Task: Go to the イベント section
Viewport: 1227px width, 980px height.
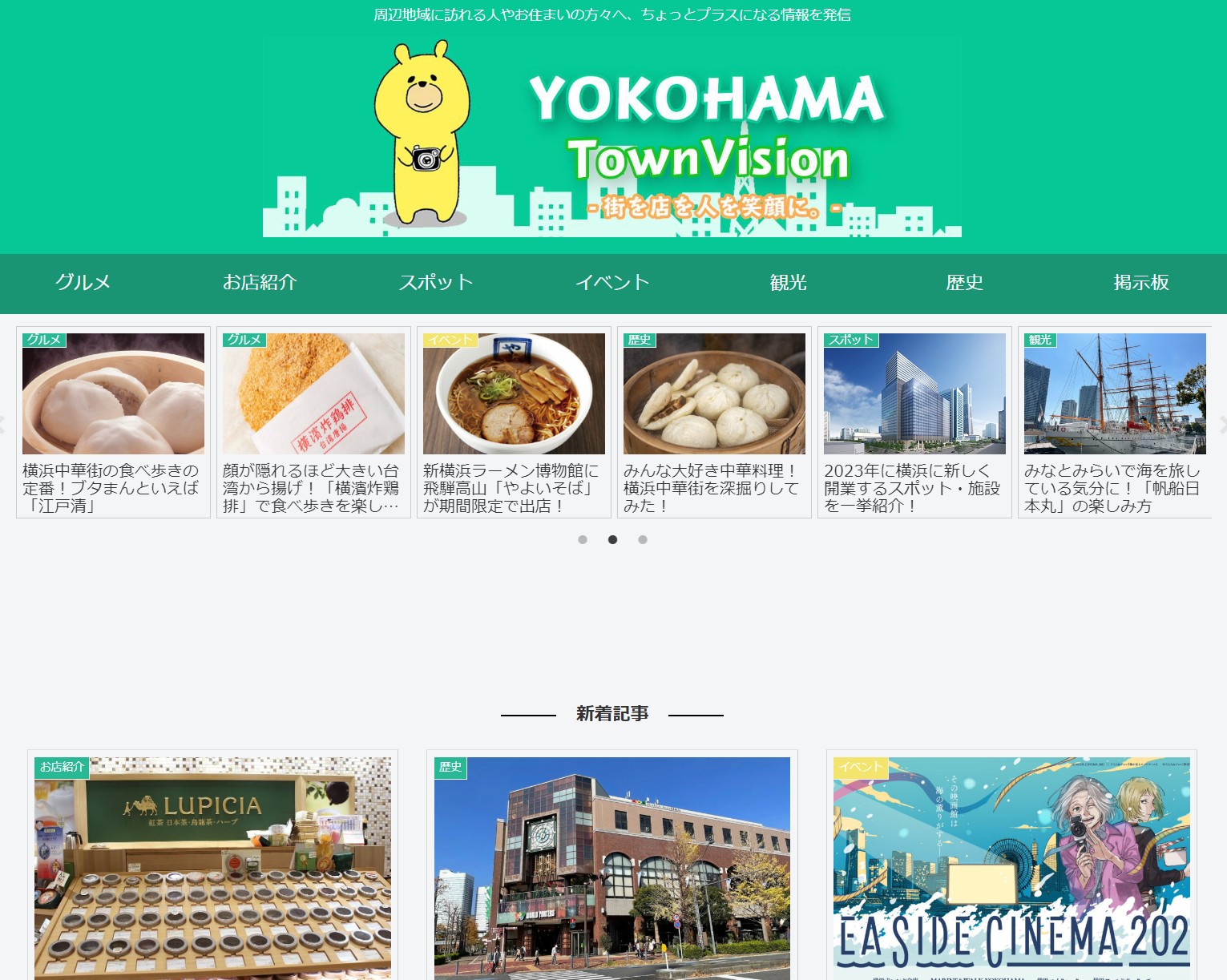Action: coord(612,283)
